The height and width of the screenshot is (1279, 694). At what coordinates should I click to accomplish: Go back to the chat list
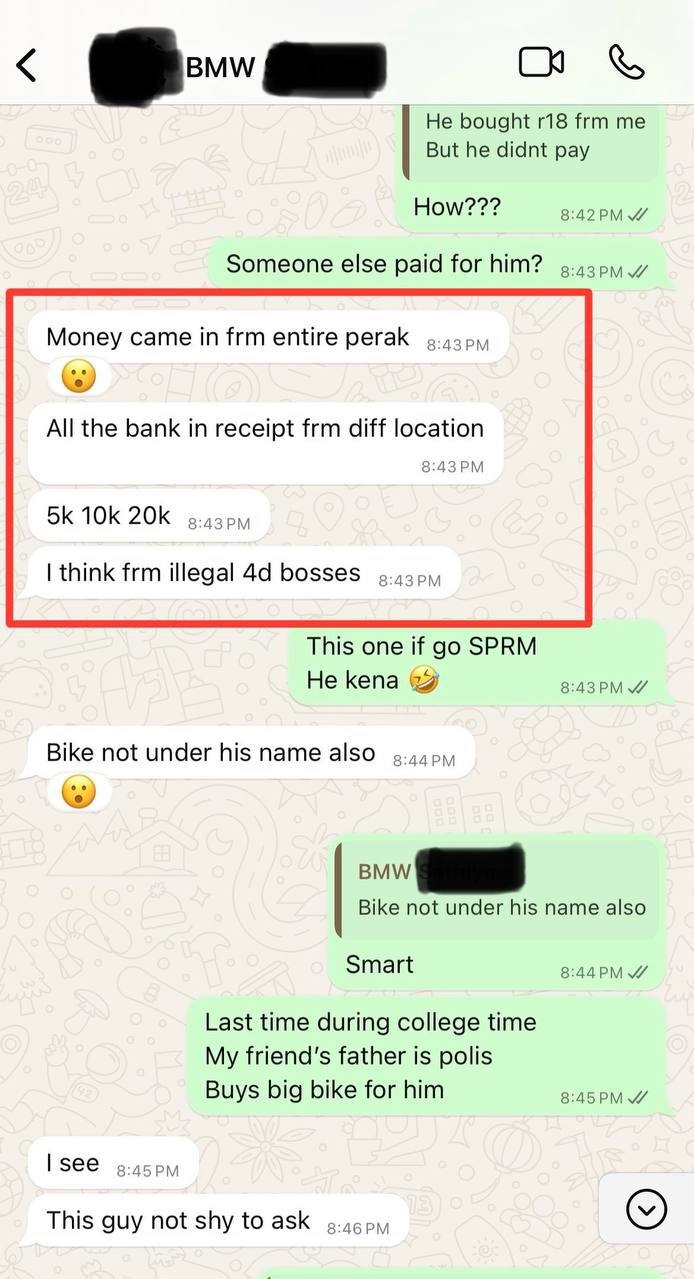[x=27, y=65]
